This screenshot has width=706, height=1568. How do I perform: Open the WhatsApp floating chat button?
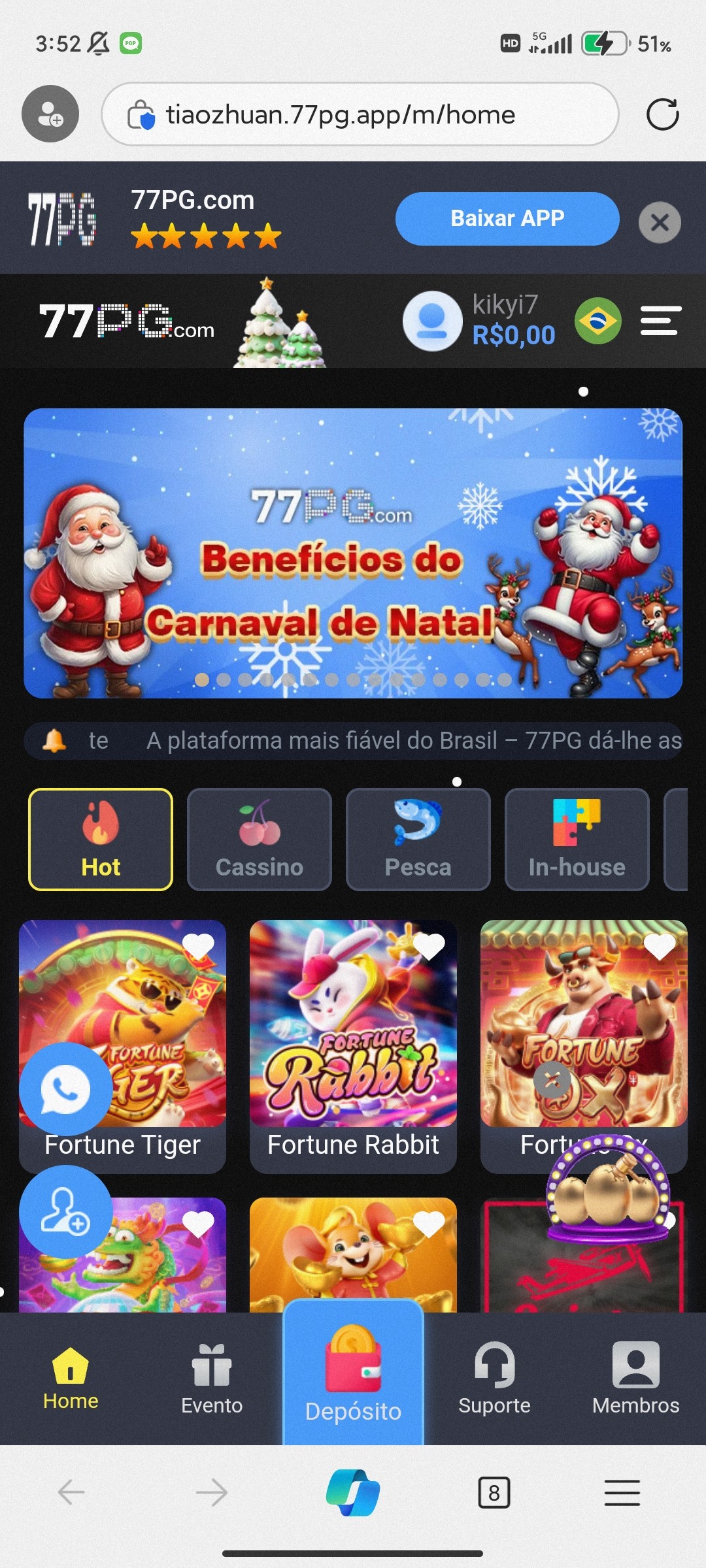tap(65, 1089)
